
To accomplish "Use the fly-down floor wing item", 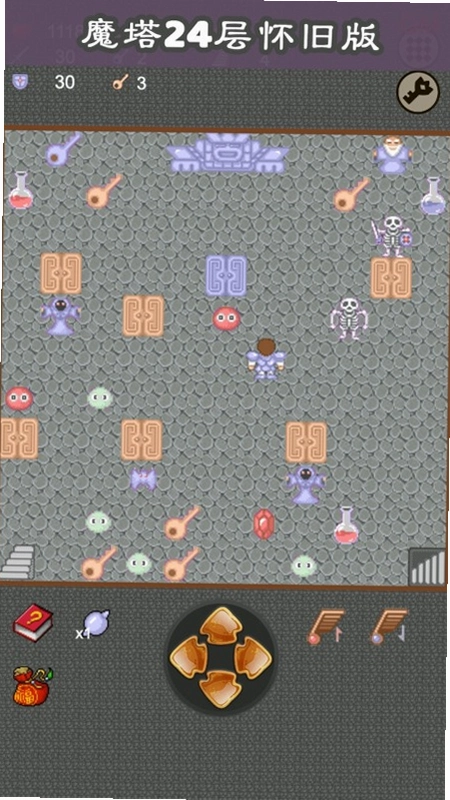I will click(389, 626).
